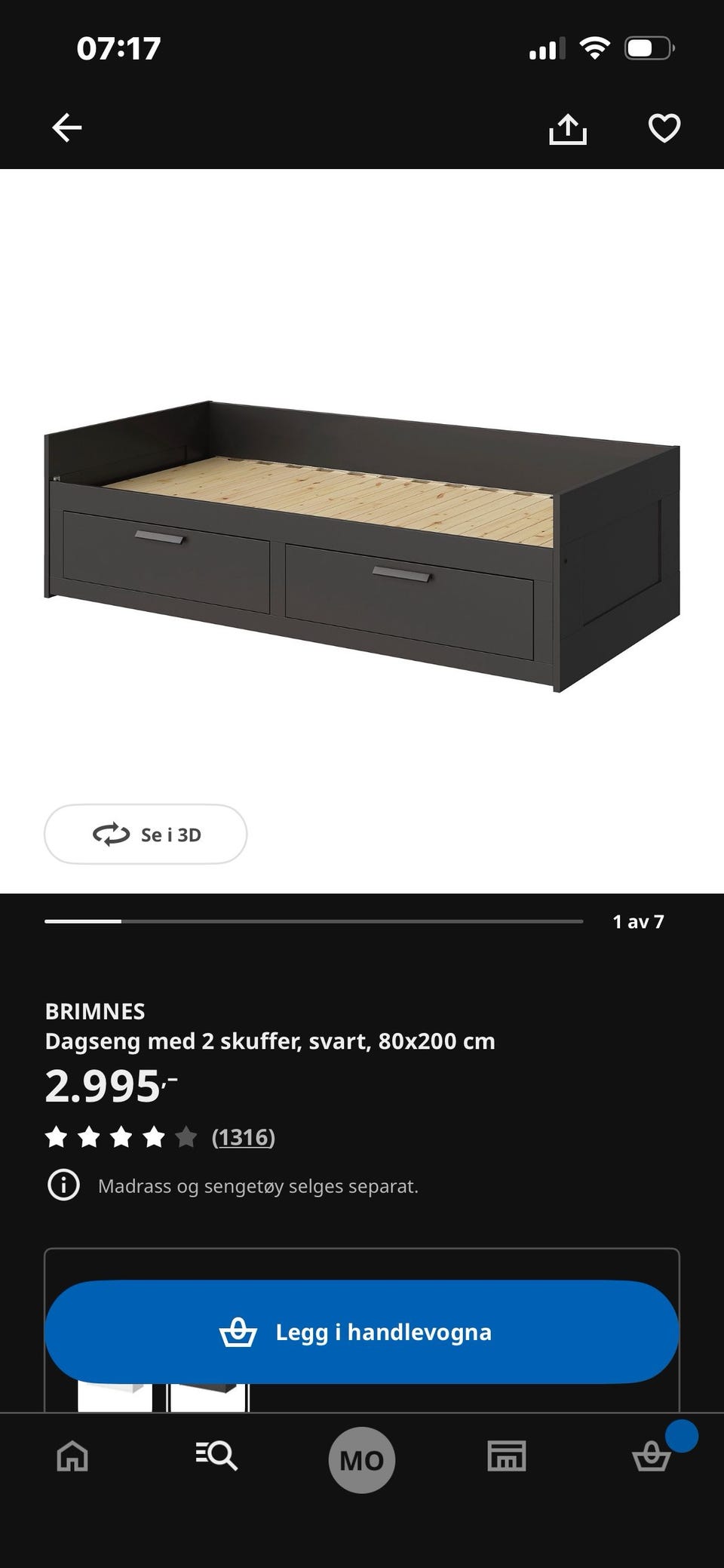Open the shopping basket tab
The width and height of the screenshot is (724, 1568).
coord(651,1456)
